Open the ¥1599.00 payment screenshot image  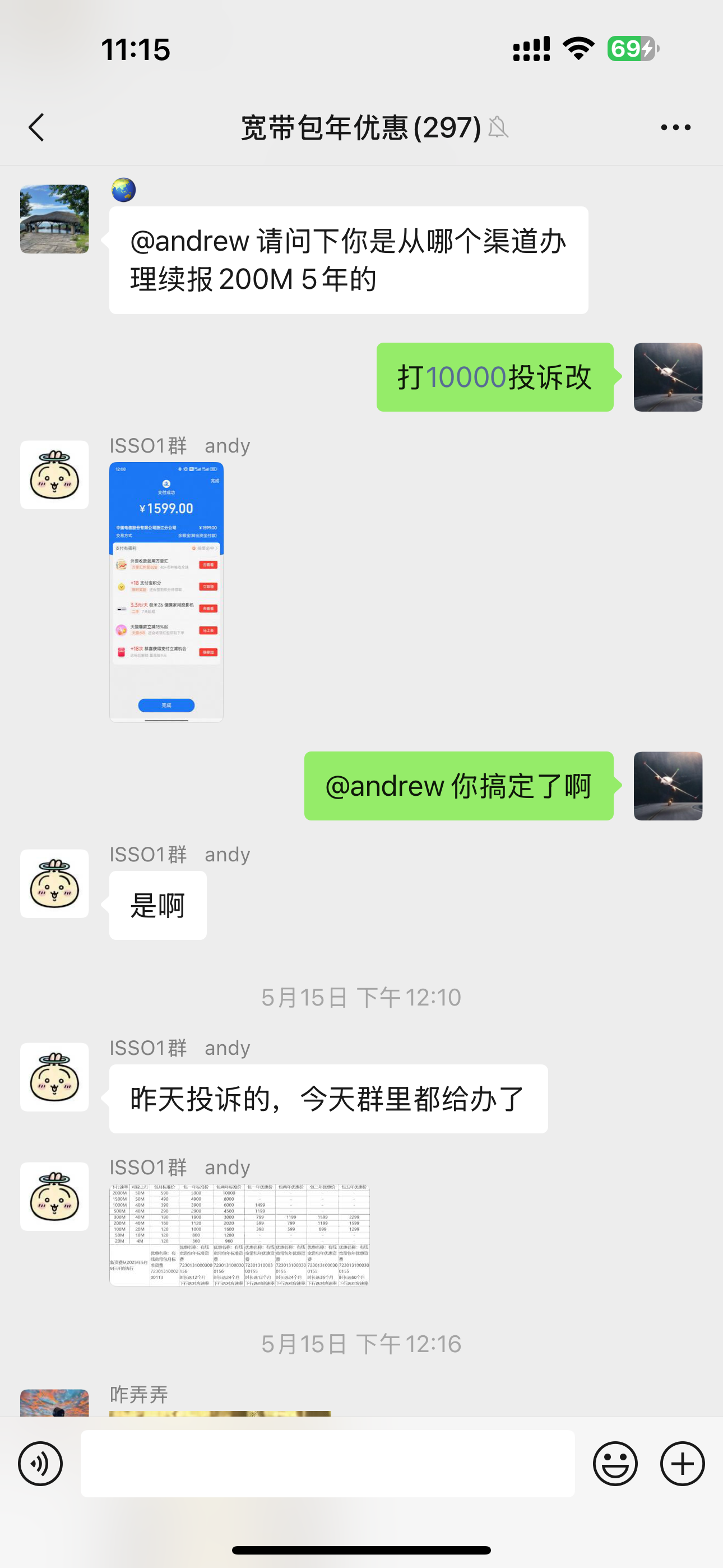click(x=166, y=592)
